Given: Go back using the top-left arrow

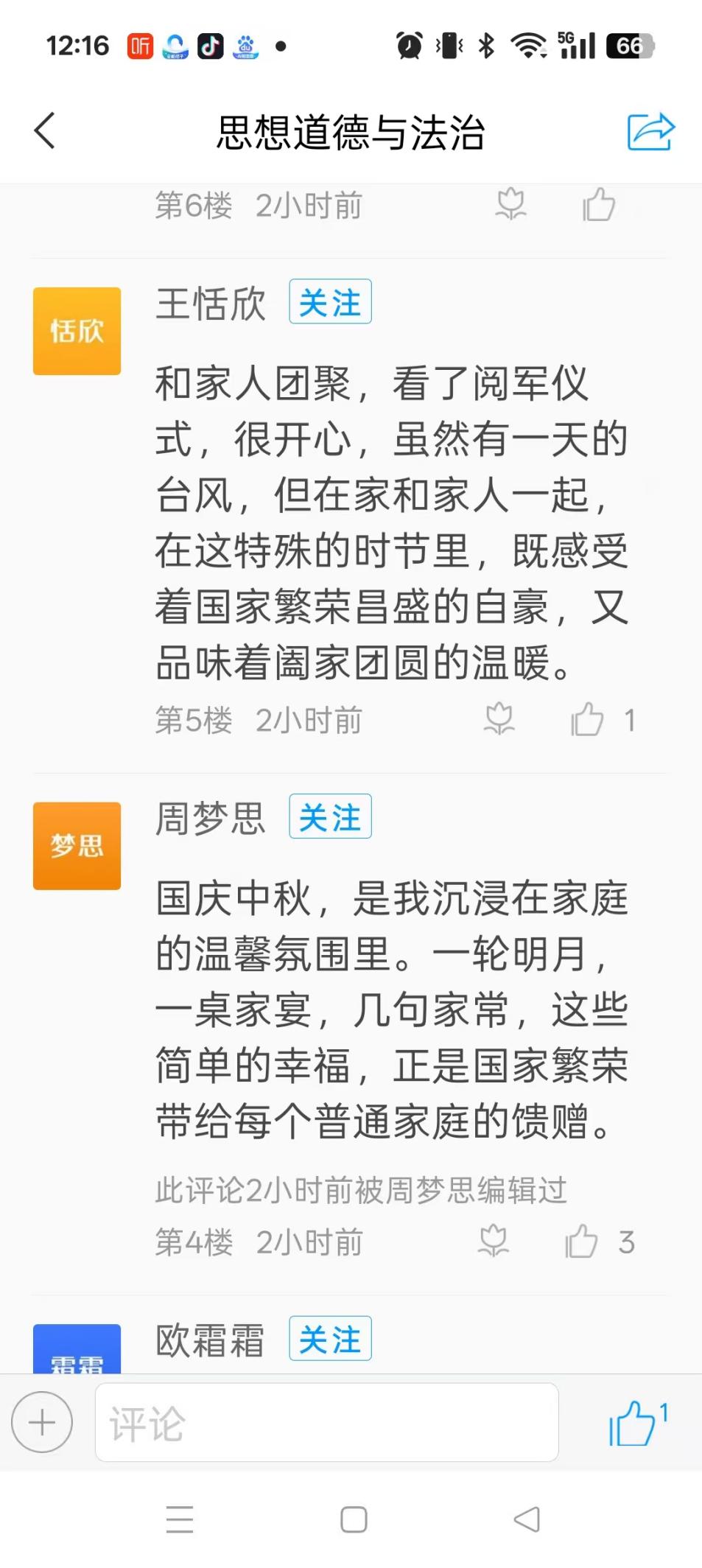Looking at the screenshot, I should click(x=45, y=131).
